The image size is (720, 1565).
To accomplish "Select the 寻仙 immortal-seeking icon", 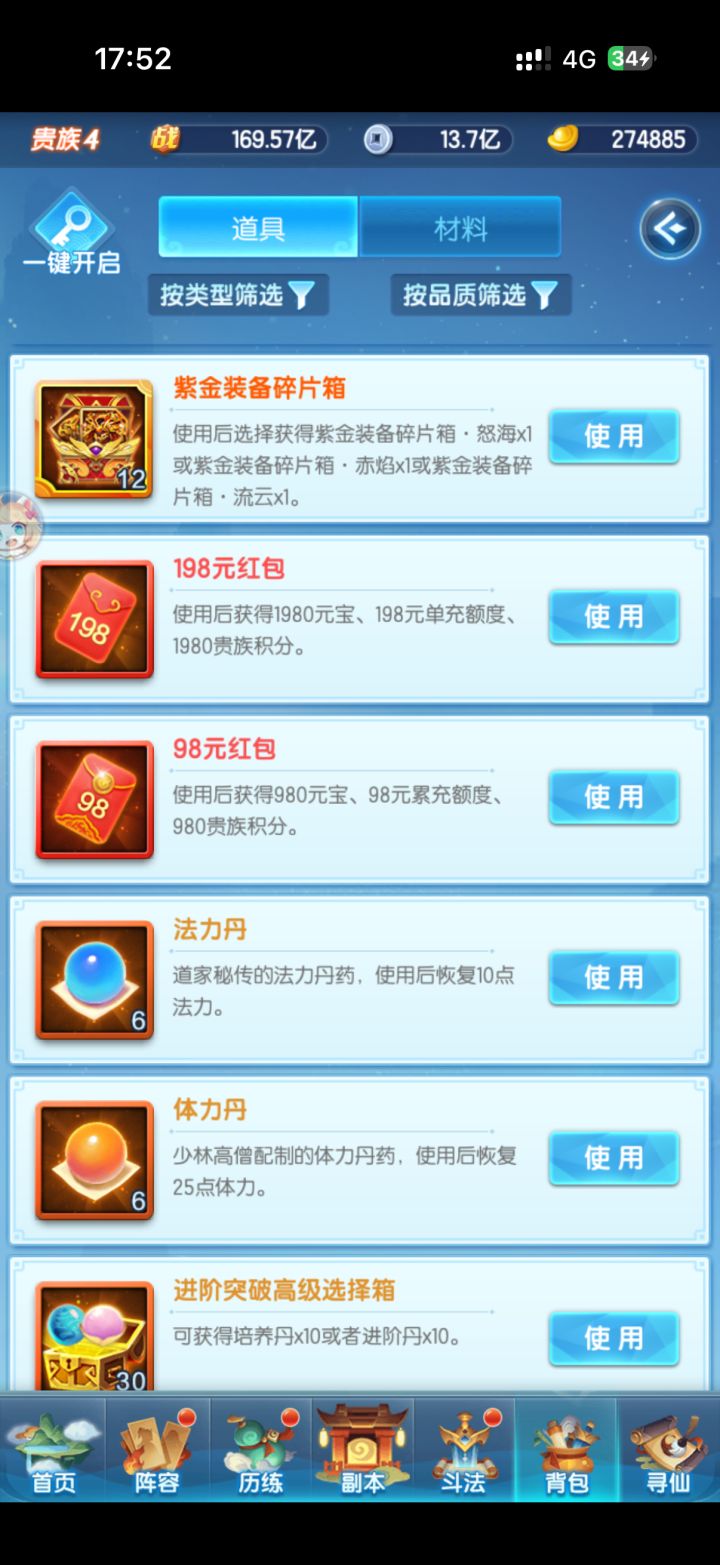I will [x=668, y=1449].
